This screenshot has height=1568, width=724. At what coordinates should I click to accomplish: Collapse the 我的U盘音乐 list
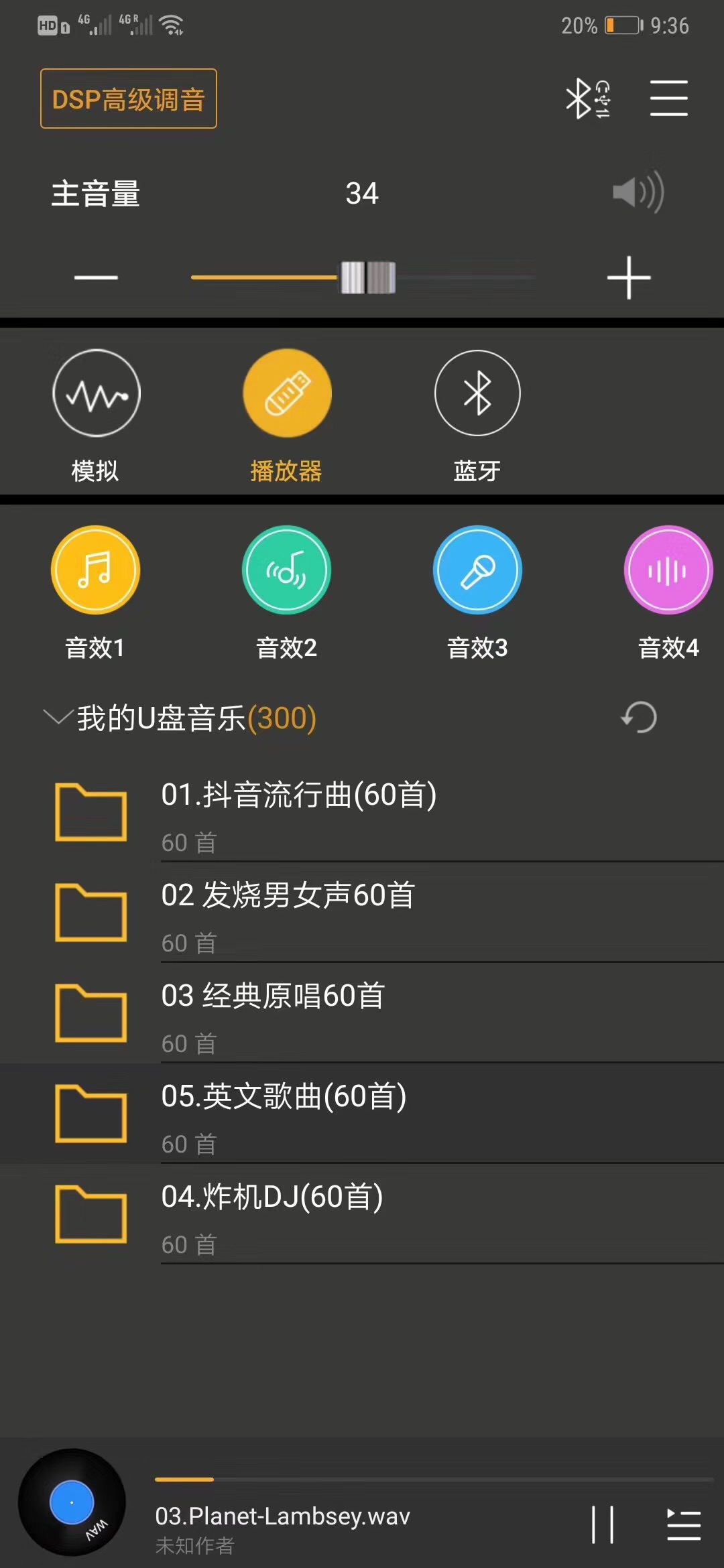click(x=58, y=718)
